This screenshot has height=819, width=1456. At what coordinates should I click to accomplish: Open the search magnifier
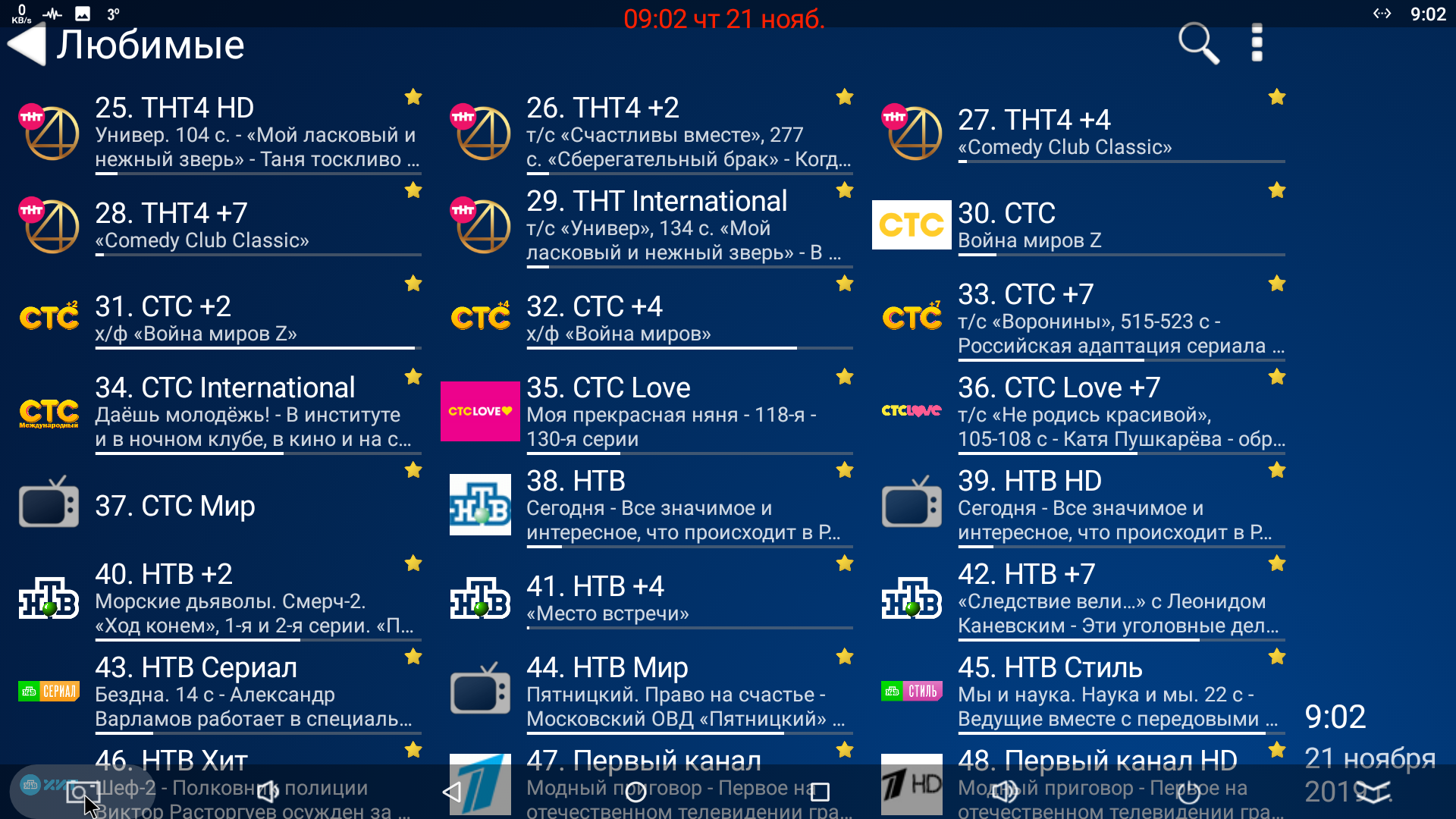[x=1197, y=42]
